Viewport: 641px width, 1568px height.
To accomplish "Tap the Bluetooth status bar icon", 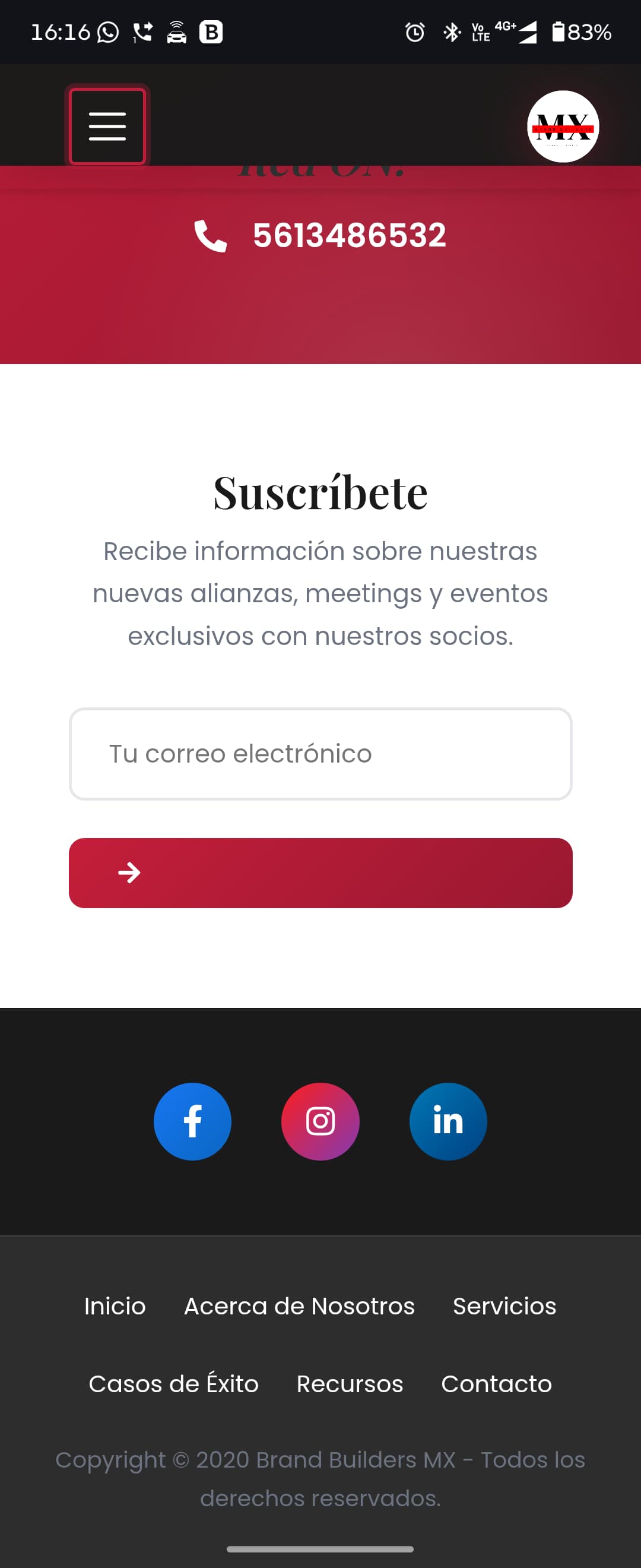I will (451, 33).
